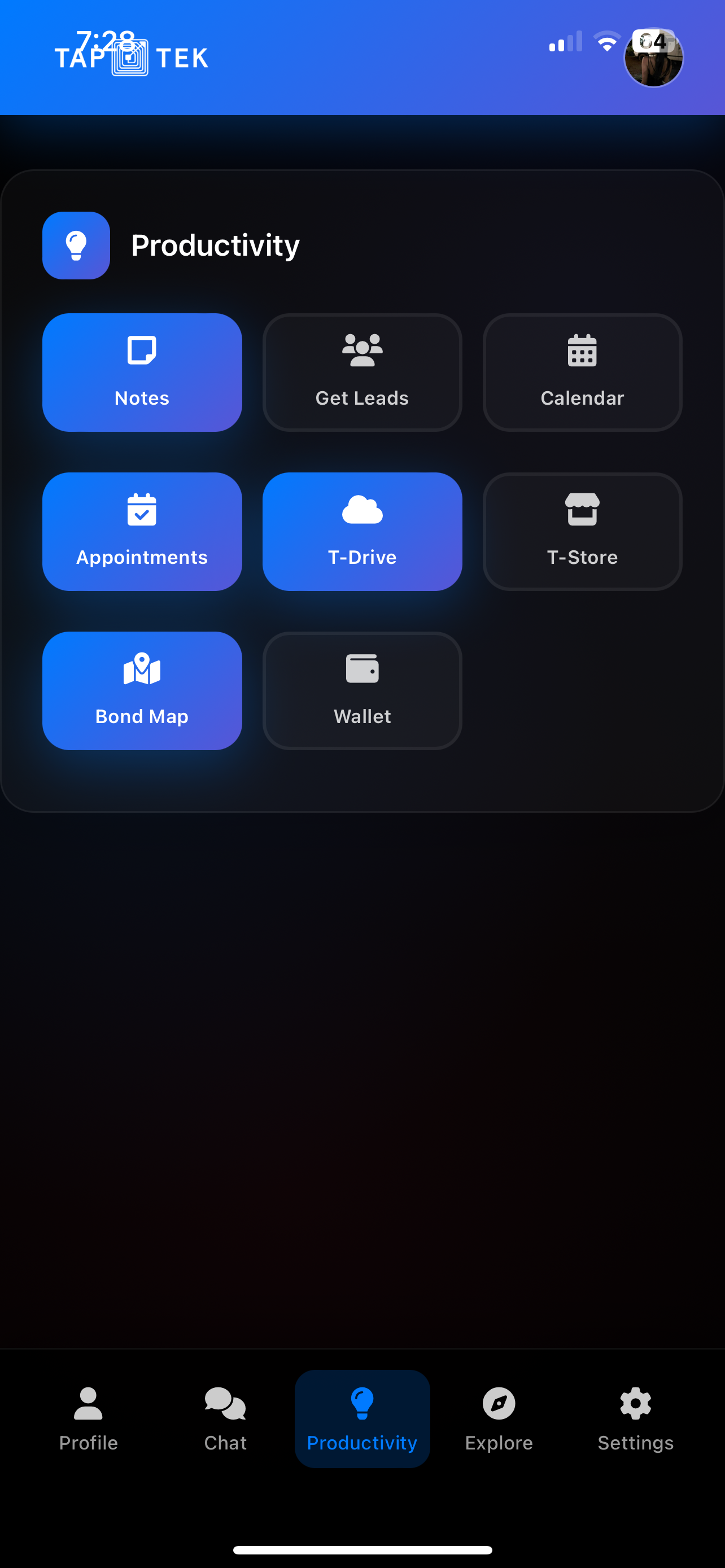Select the Productivity tab

(362, 1419)
